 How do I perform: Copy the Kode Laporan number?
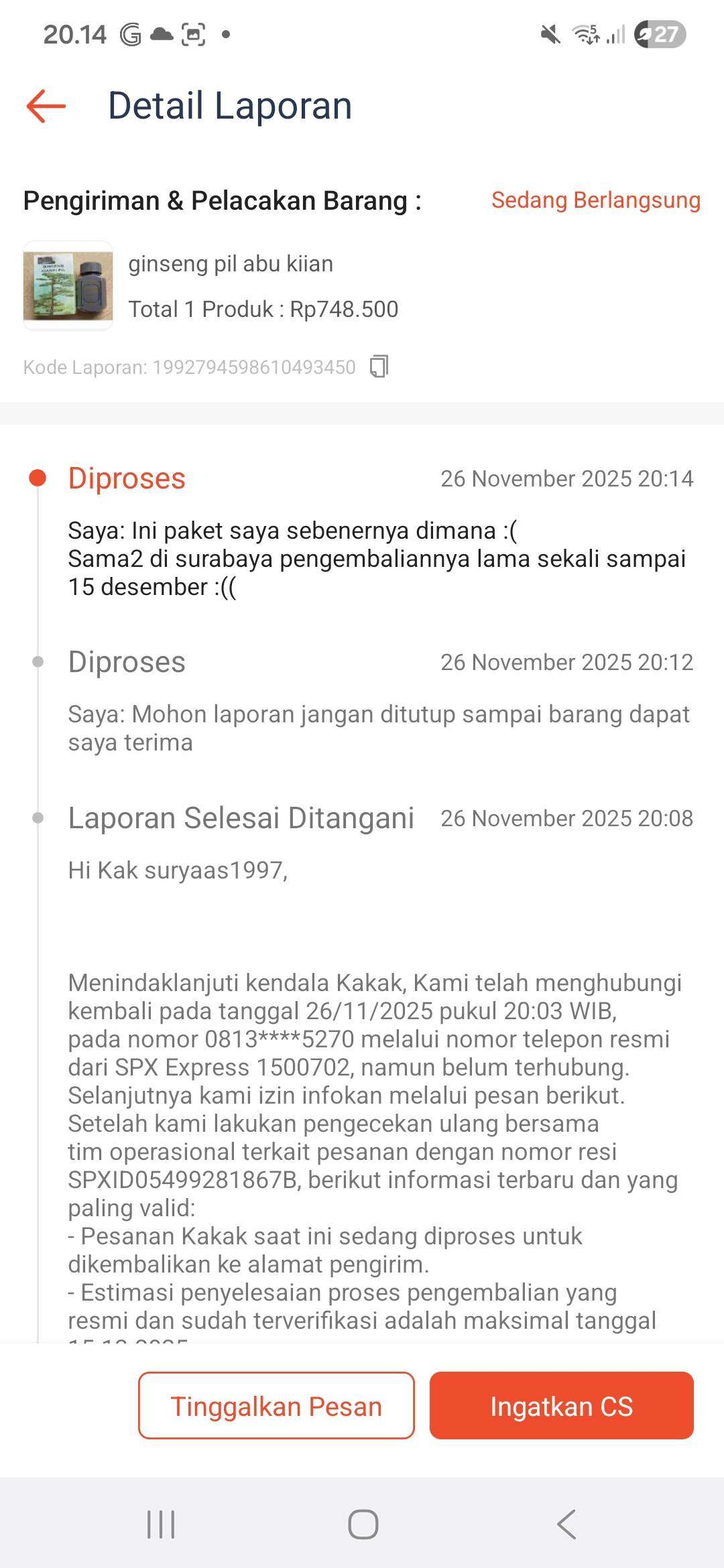tap(379, 367)
